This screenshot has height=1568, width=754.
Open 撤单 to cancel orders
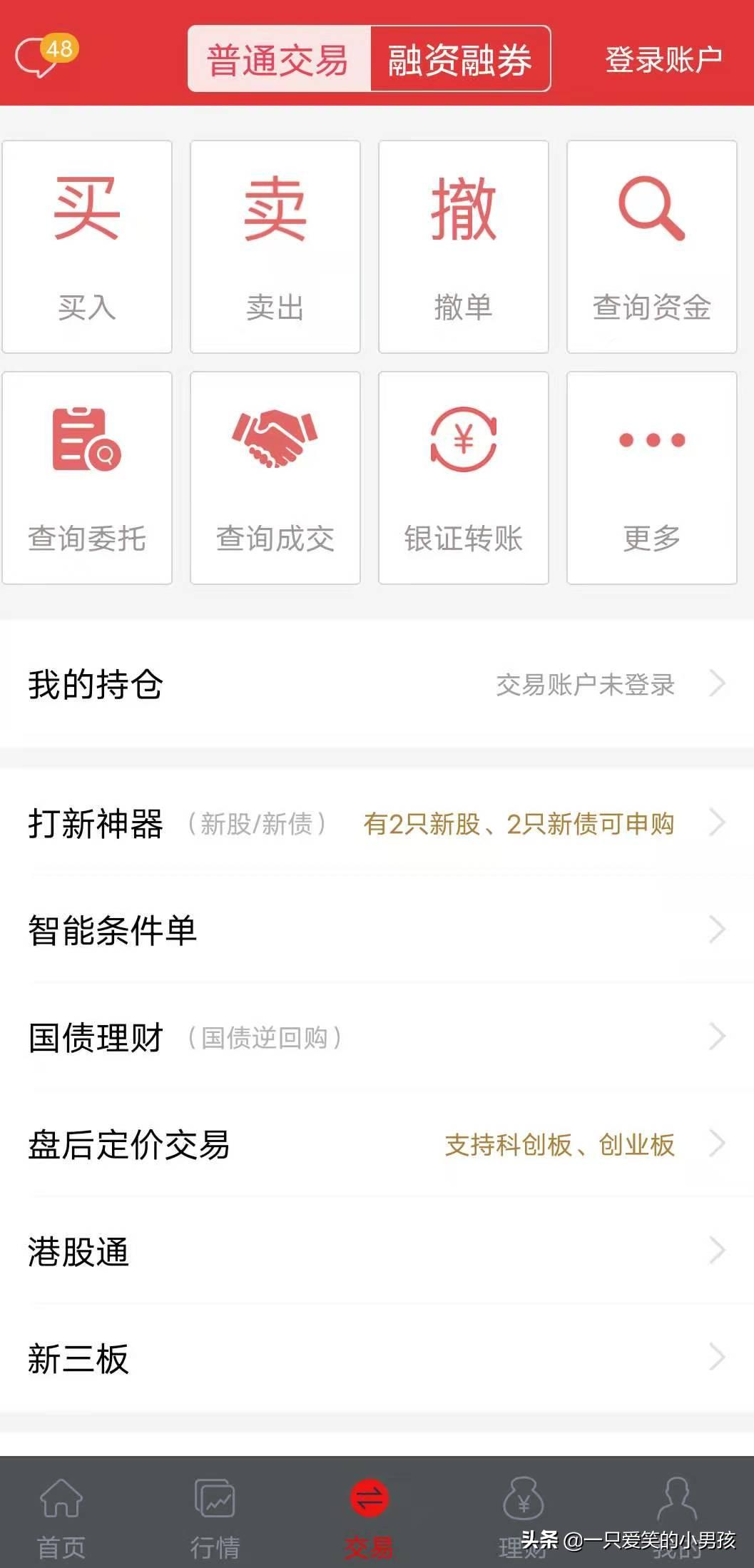pos(464,247)
